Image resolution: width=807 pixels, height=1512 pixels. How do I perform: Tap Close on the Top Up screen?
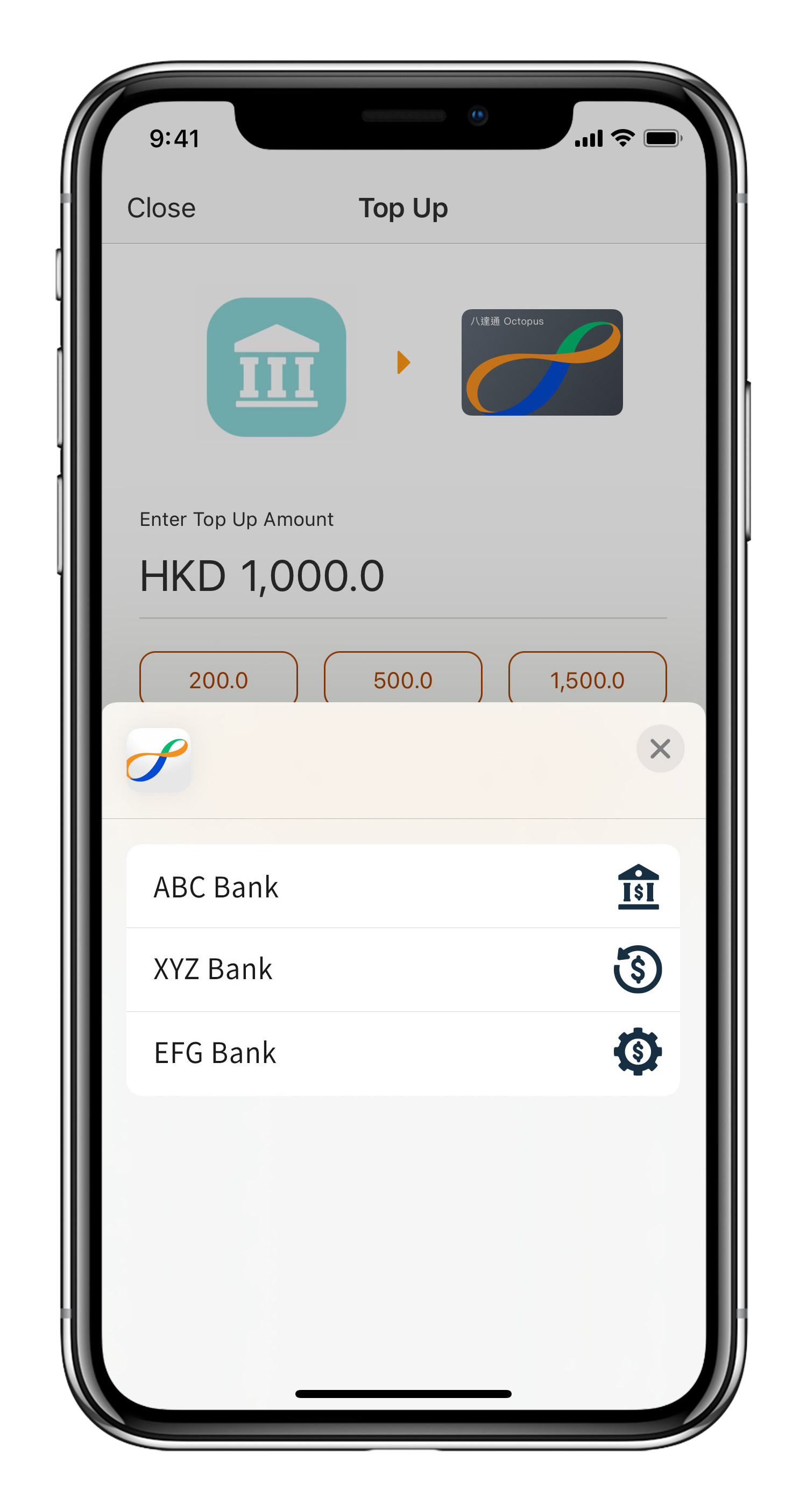[x=161, y=208]
